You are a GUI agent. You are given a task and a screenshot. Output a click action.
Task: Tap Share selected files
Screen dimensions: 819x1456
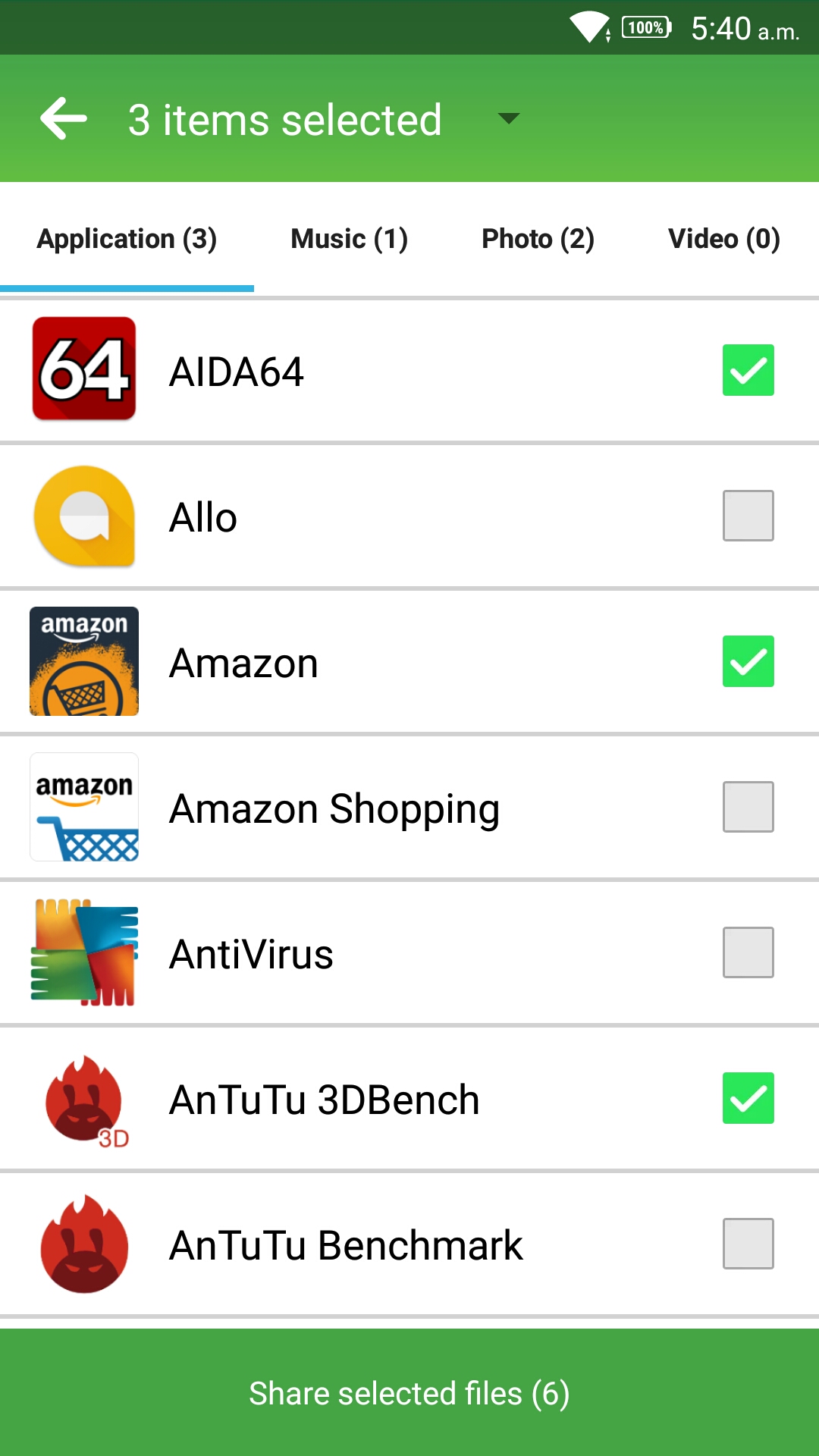[409, 1394]
